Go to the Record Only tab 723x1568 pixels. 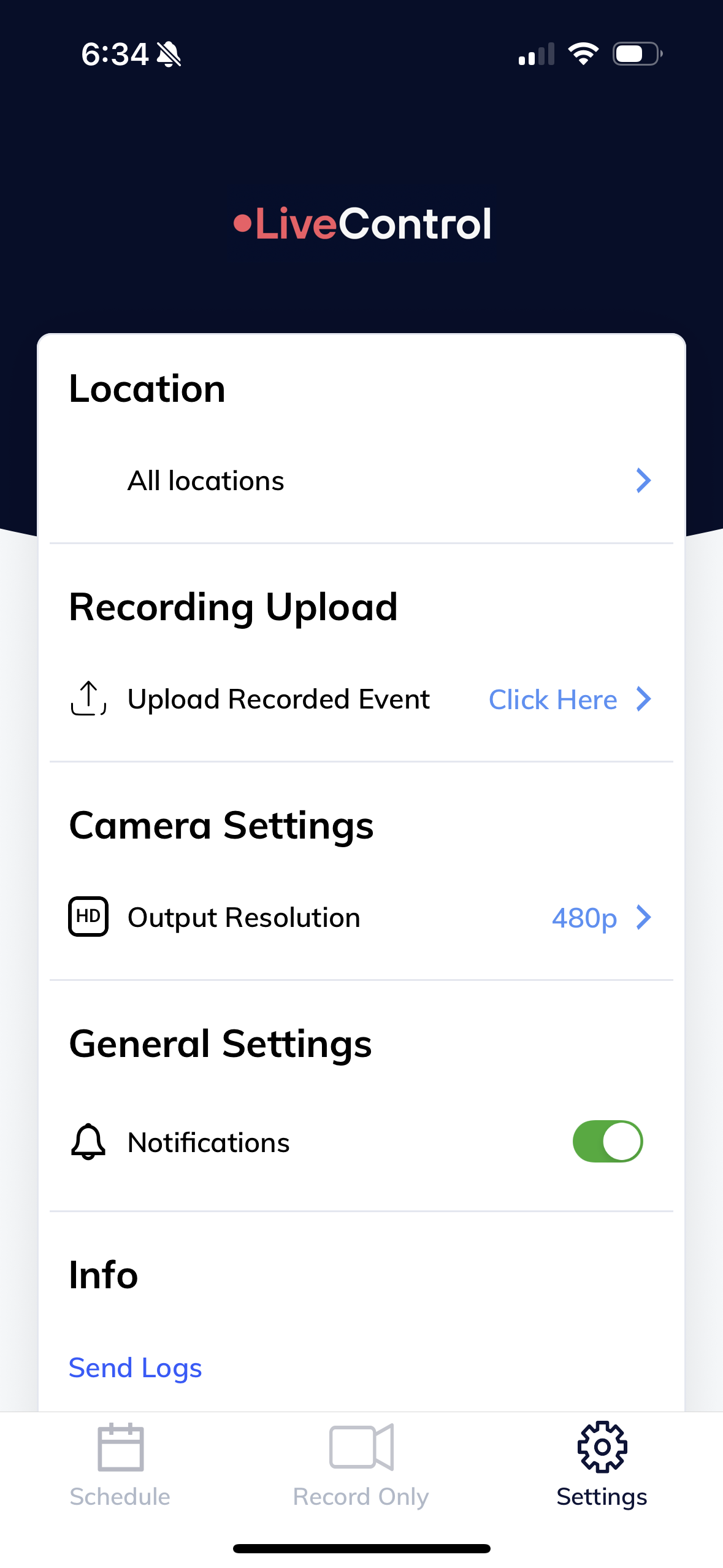coord(361,1464)
